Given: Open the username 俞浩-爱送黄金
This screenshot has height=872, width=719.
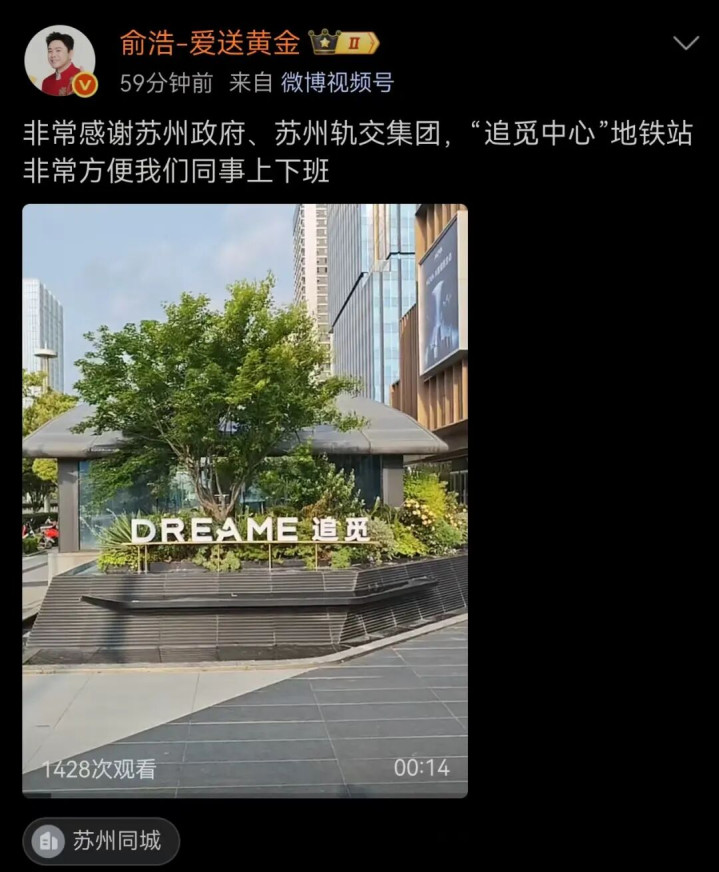Looking at the screenshot, I should 210,43.
